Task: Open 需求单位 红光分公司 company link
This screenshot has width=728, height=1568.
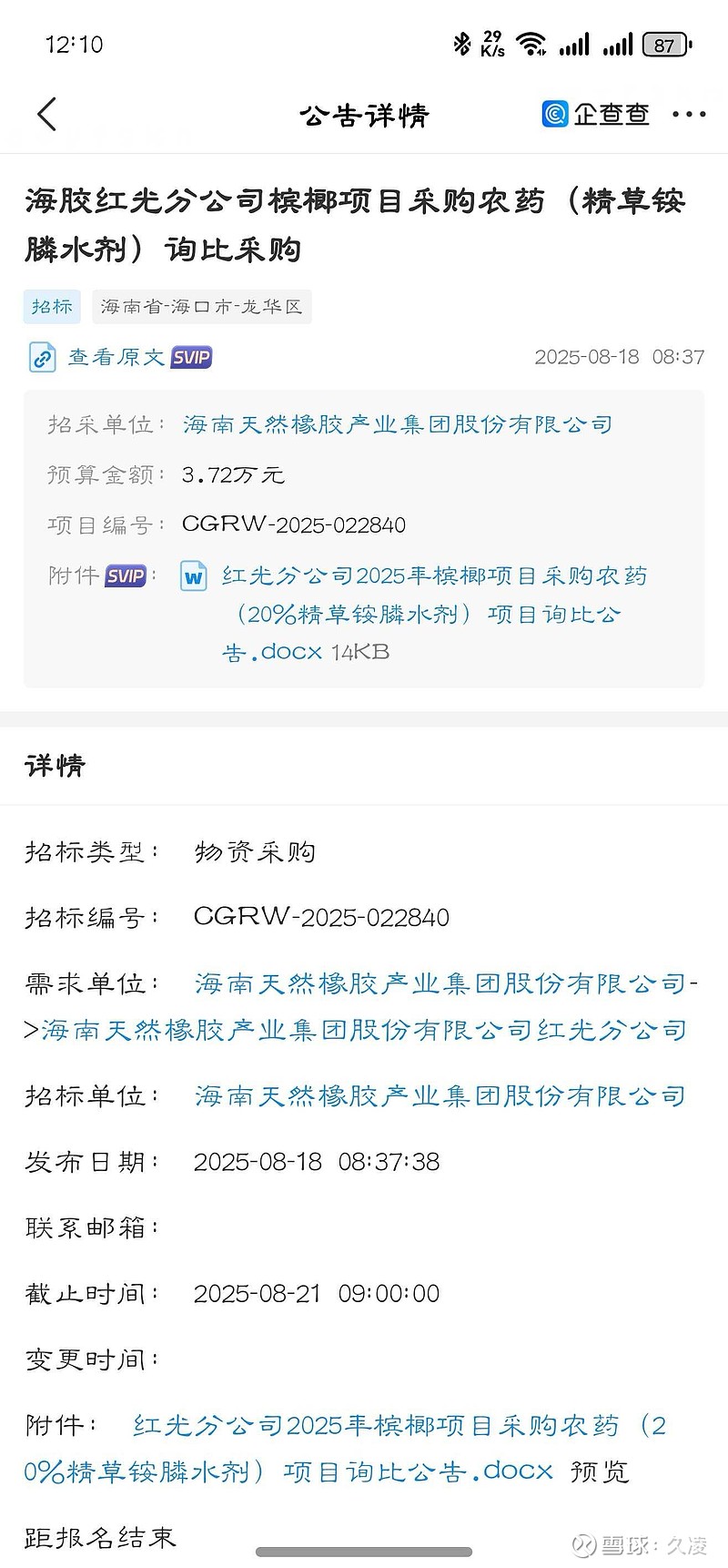Action: pyautogui.click(x=364, y=1030)
